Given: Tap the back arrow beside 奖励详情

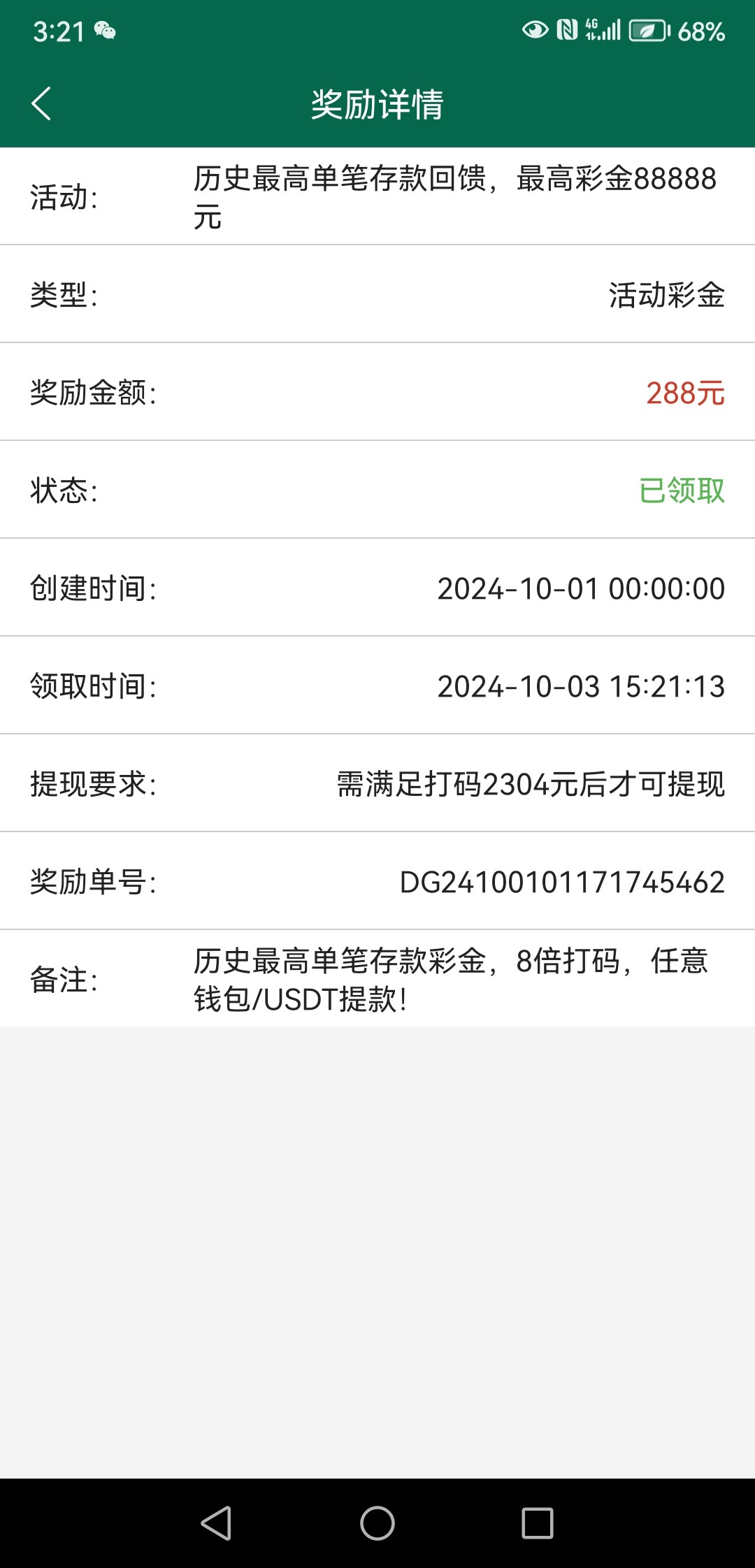Looking at the screenshot, I should (x=42, y=104).
